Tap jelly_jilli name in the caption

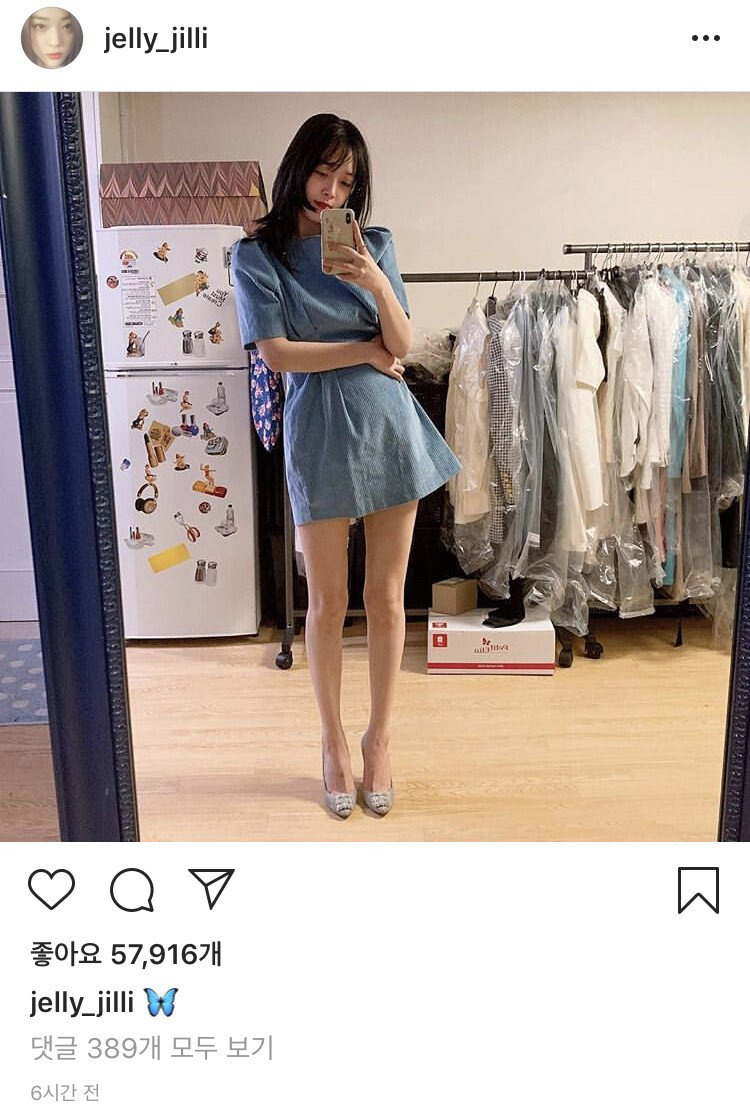[81, 1002]
